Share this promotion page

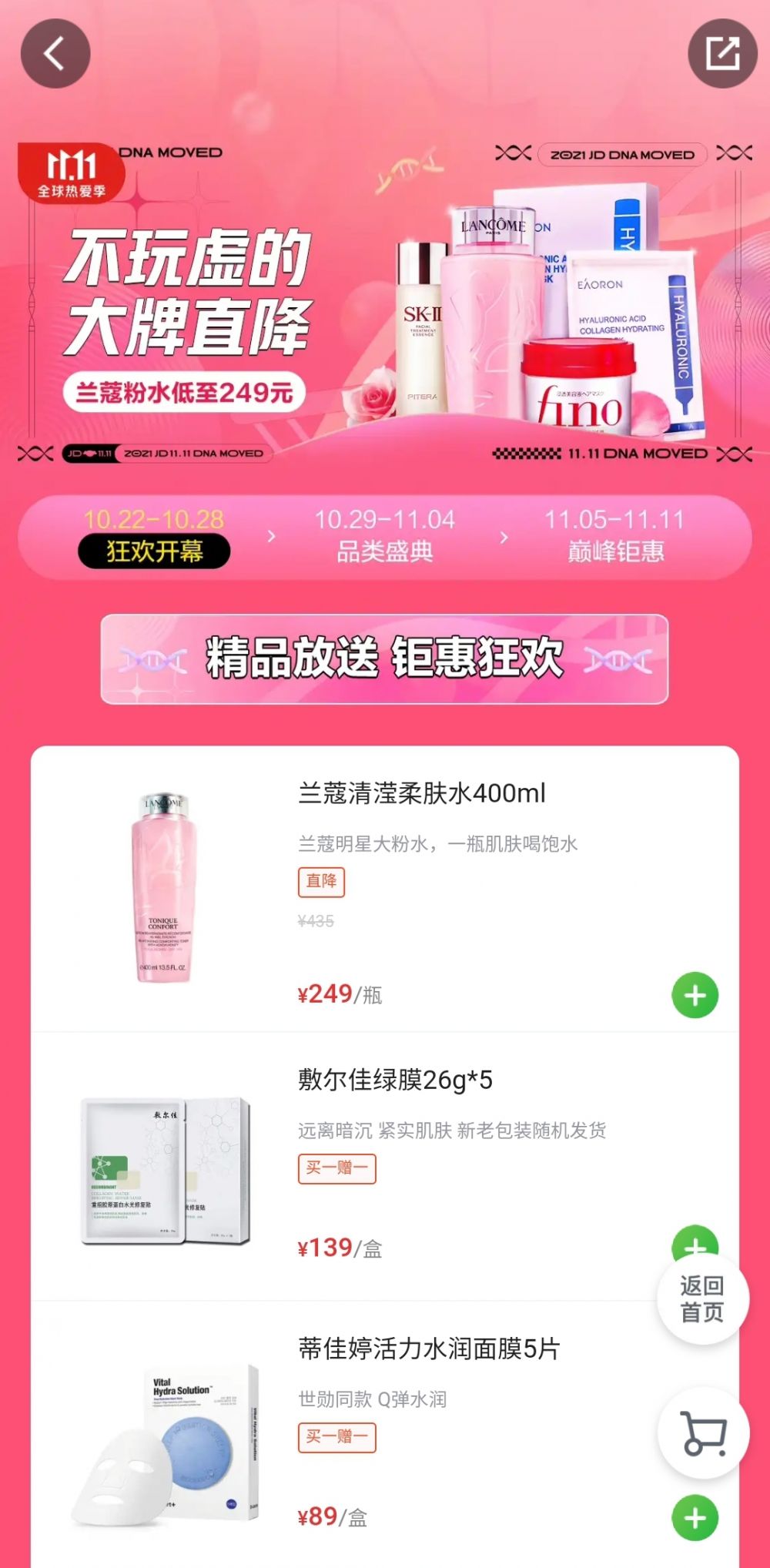[x=722, y=54]
